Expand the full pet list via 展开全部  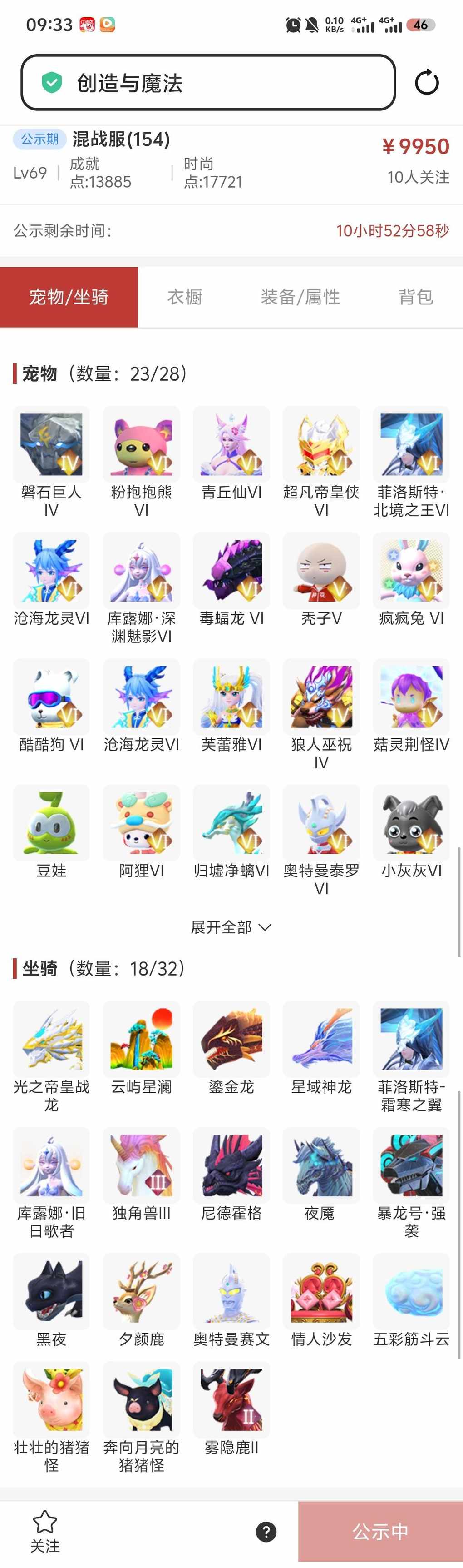coord(231,927)
